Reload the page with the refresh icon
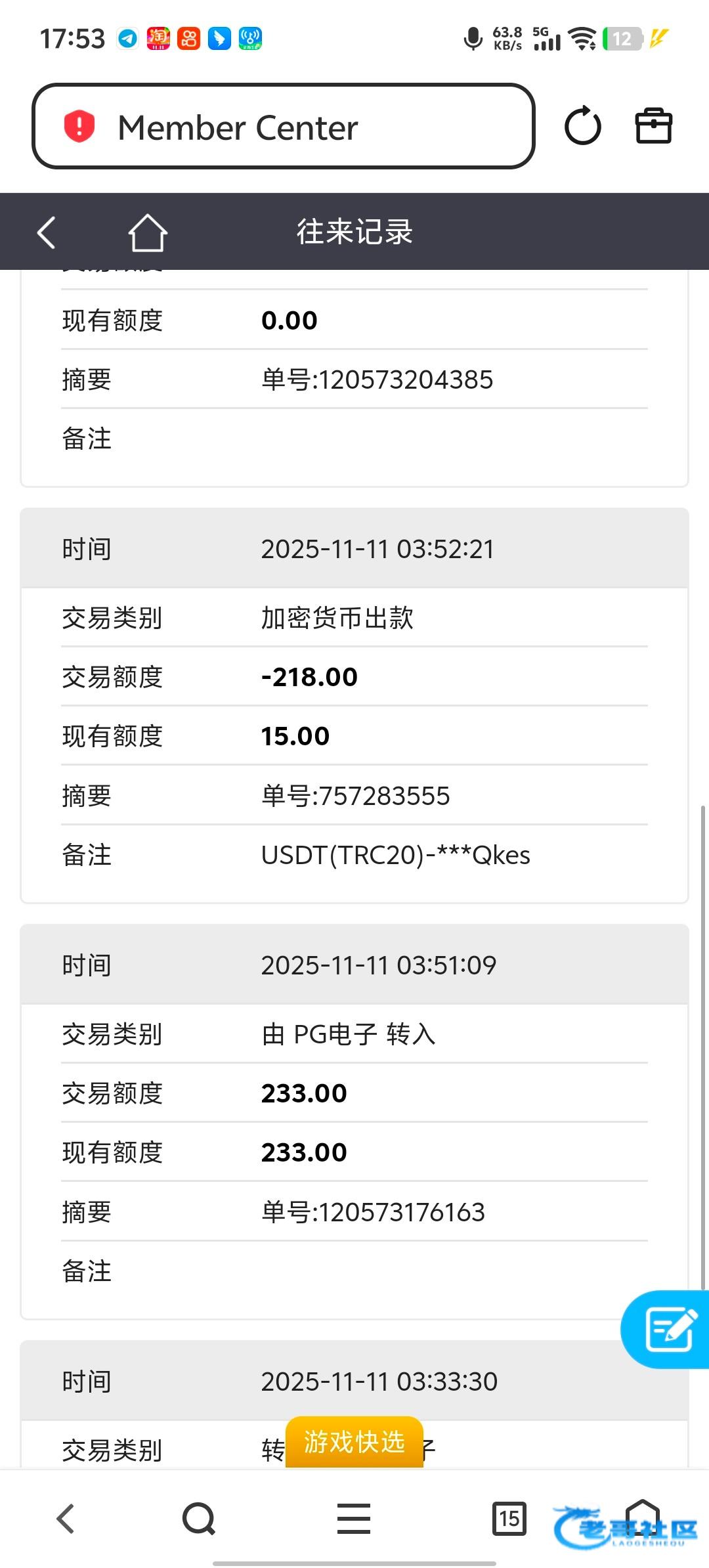Screen dimensions: 709x1568 pos(582,126)
